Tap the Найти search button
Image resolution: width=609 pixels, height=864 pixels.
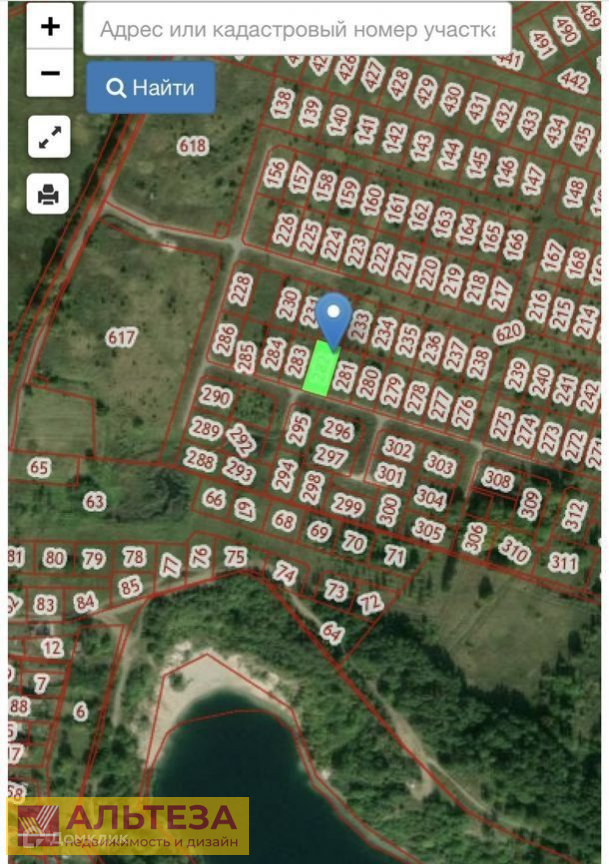tap(151, 88)
